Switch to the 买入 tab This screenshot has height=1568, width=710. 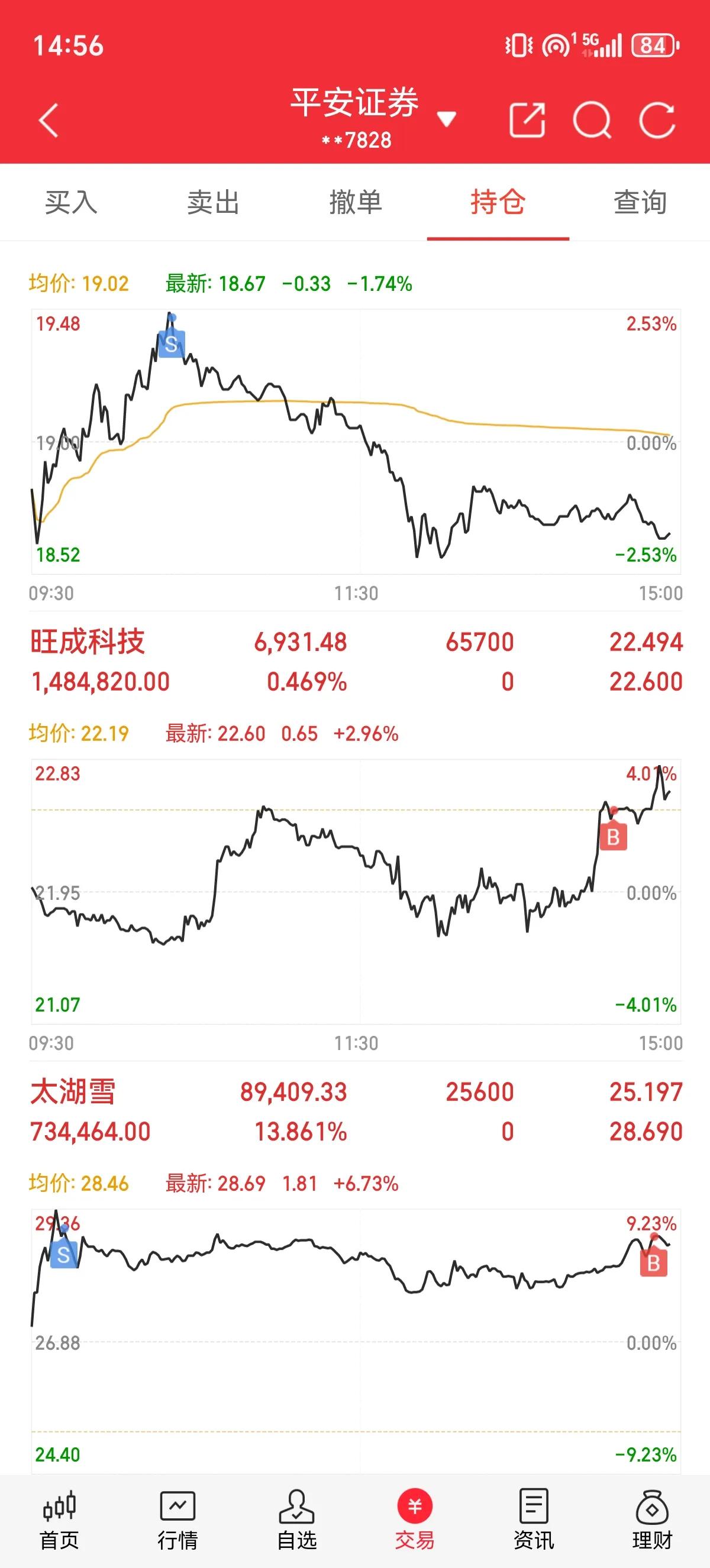click(x=71, y=202)
